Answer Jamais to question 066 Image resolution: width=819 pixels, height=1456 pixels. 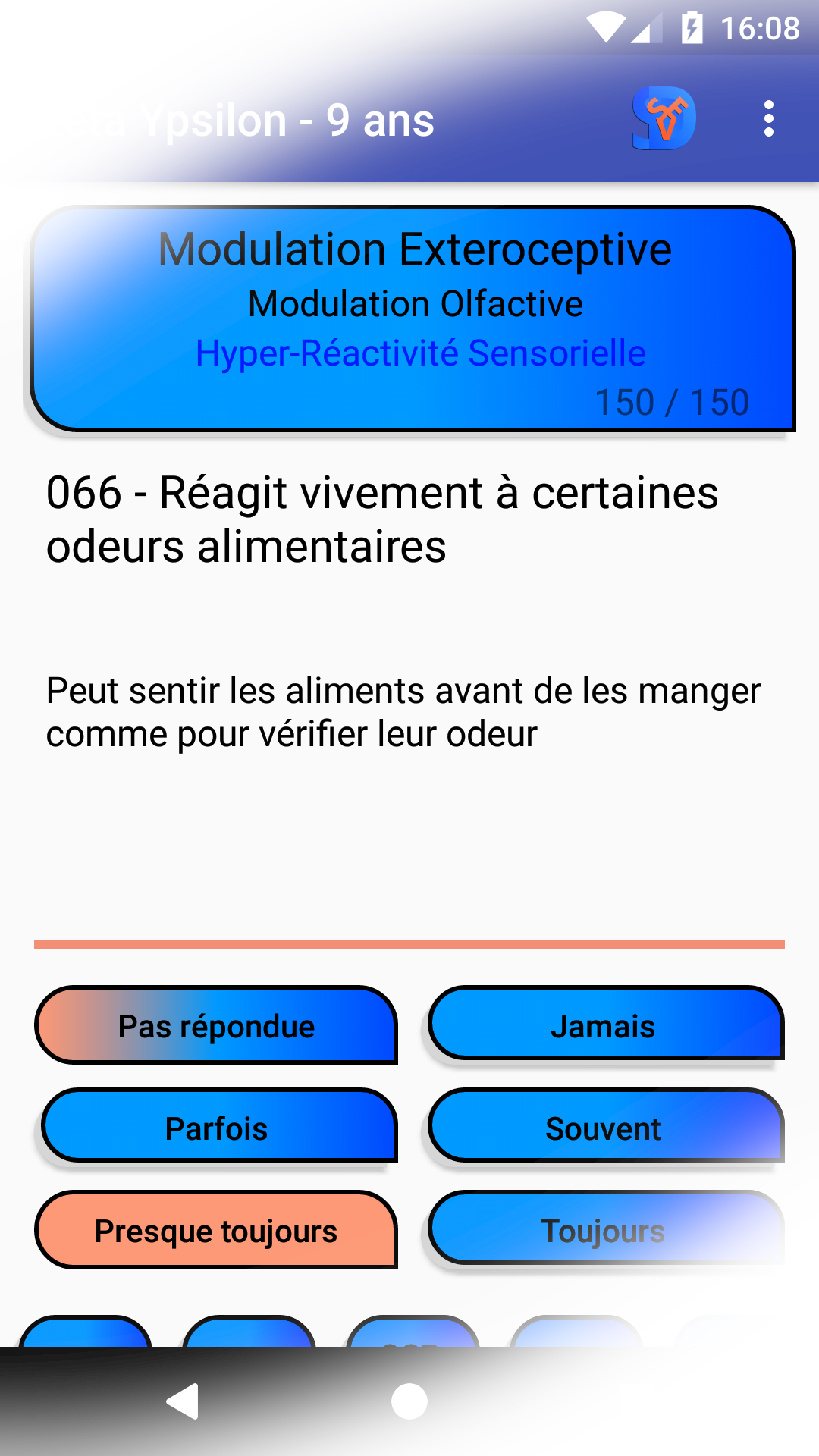pyautogui.click(x=605, y=1024)
